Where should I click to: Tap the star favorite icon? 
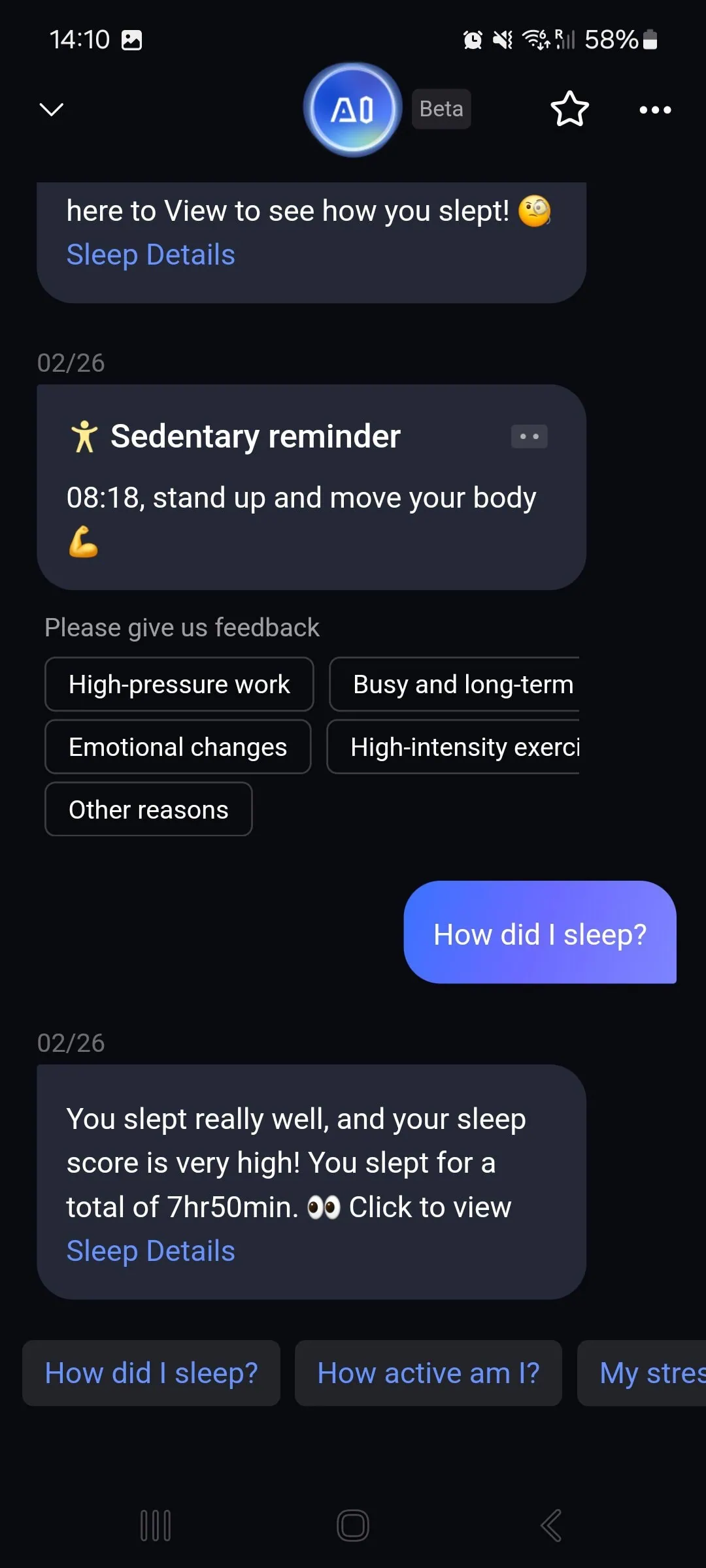(x=569, y=109)
